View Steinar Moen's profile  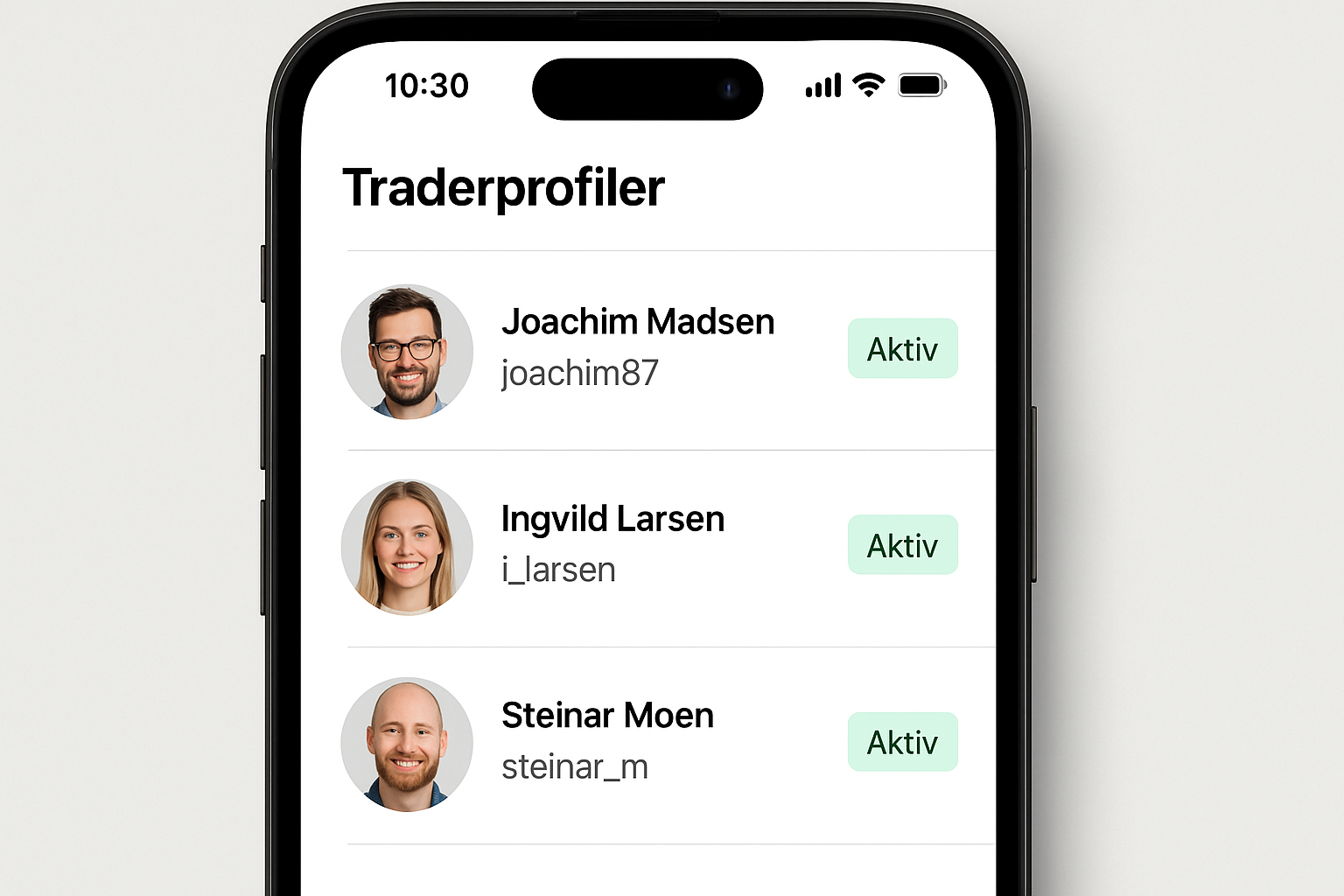[x=607, y=743]
